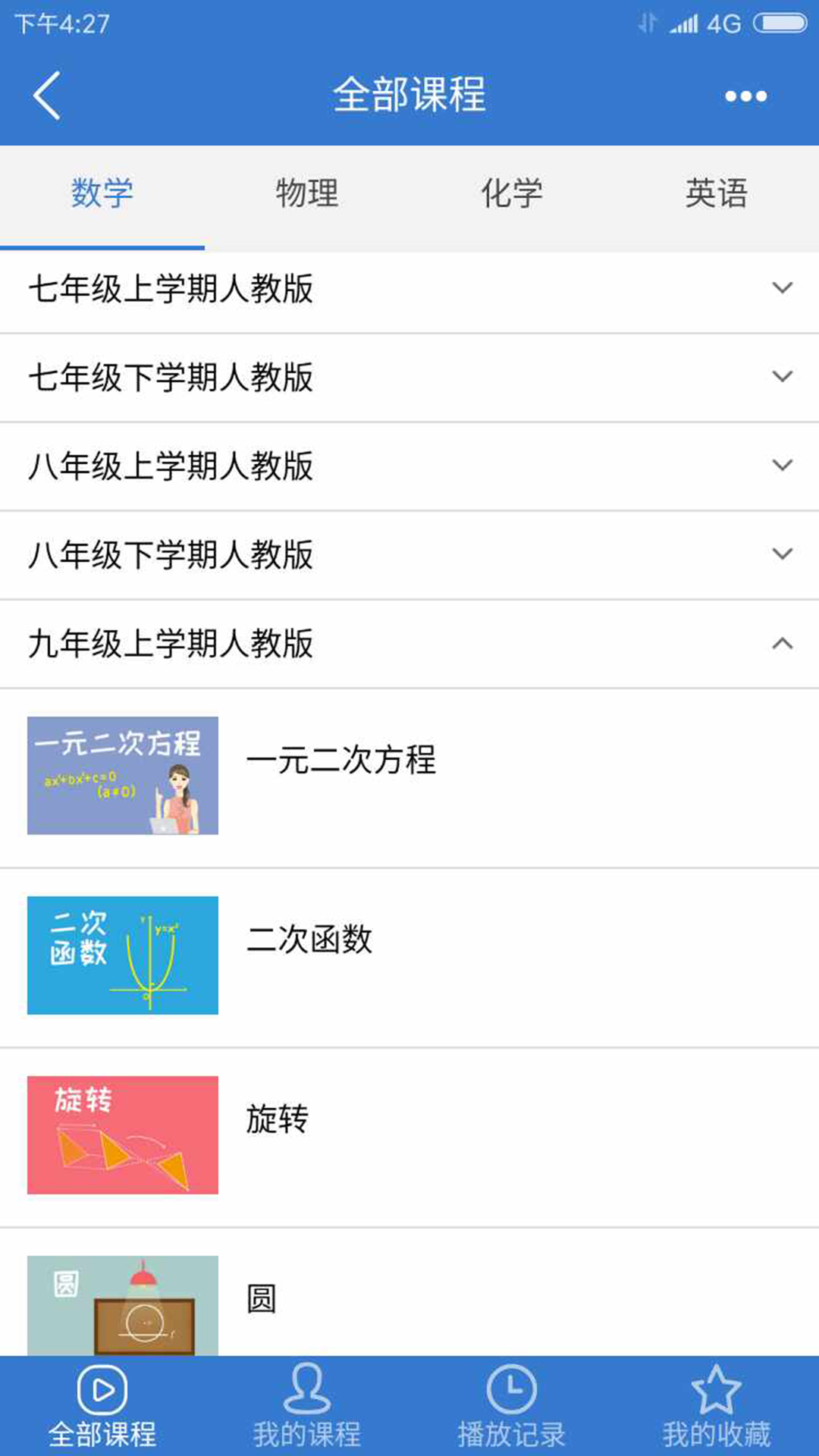Collapse 九年级上学期人教版 section
819x1456 pixels.
[409, 644]
